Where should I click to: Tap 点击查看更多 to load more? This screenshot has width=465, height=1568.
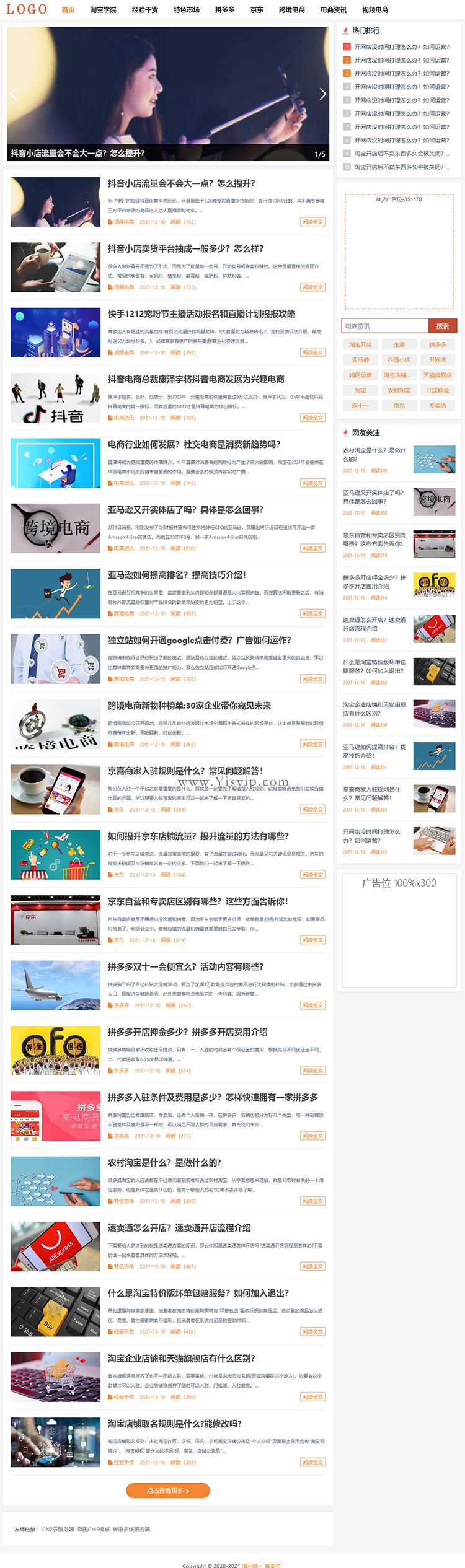point(168,1491)
